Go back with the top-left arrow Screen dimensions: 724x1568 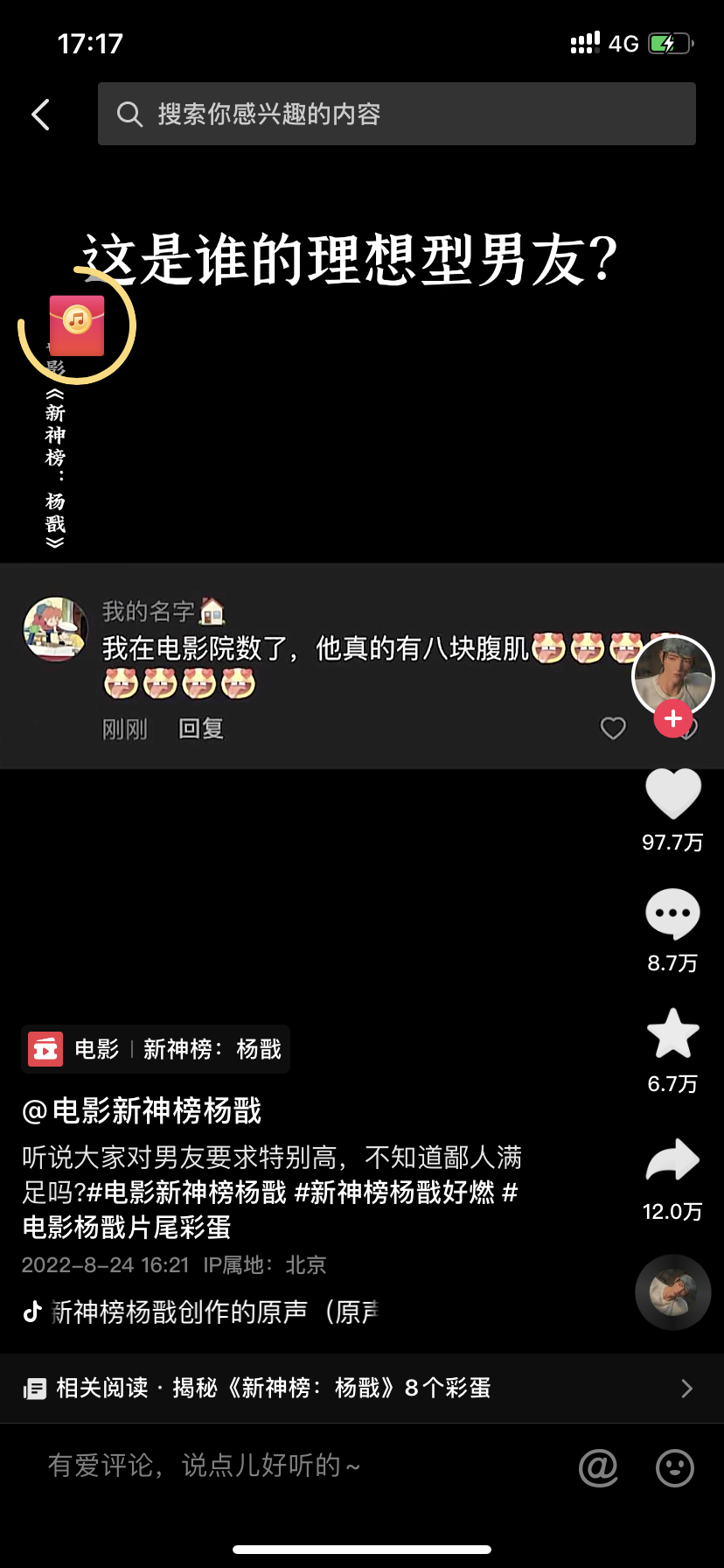tap(40, 115)
